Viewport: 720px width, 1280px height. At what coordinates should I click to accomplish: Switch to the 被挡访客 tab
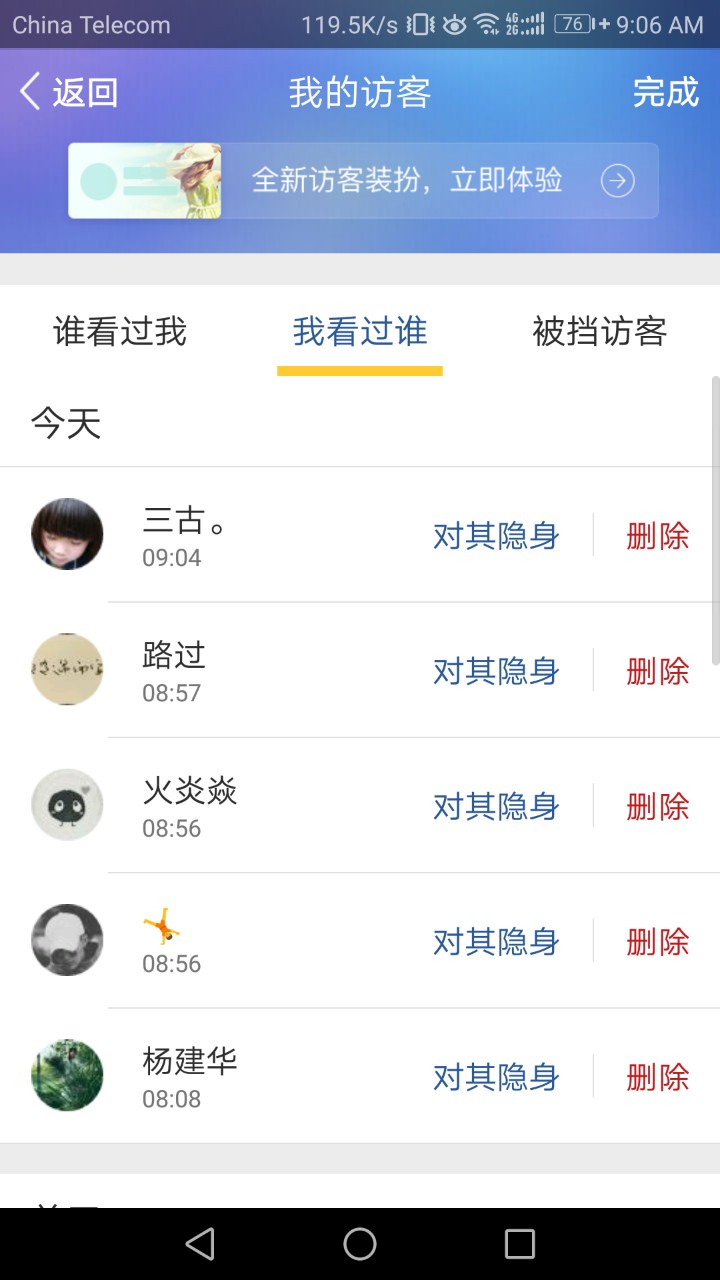click(599, 331)
